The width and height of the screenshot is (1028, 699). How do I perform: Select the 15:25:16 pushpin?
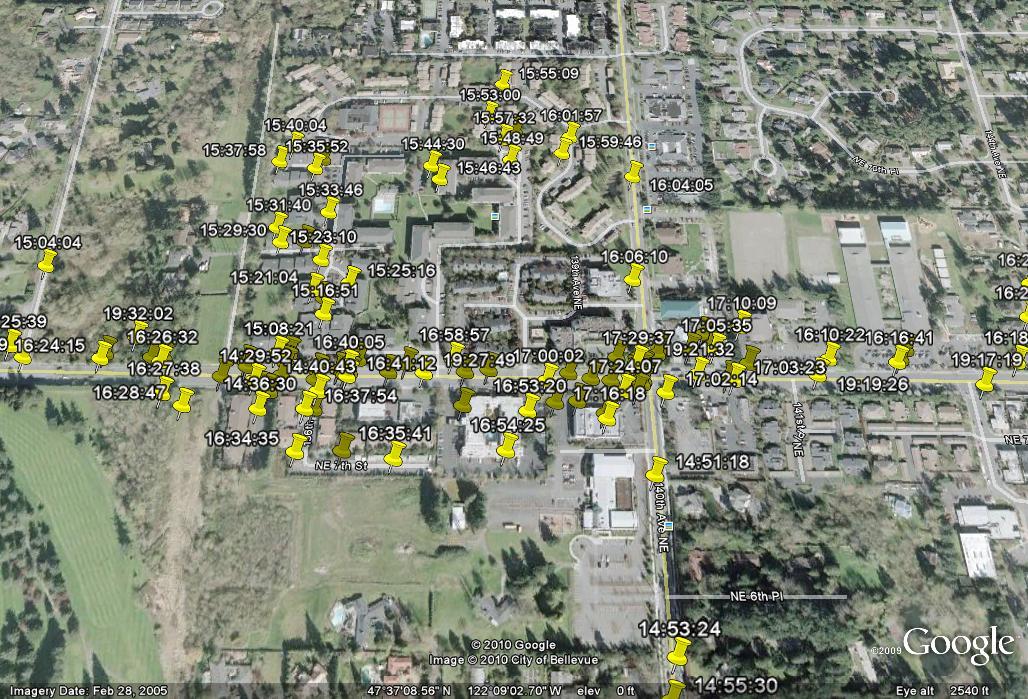[352, 275]
